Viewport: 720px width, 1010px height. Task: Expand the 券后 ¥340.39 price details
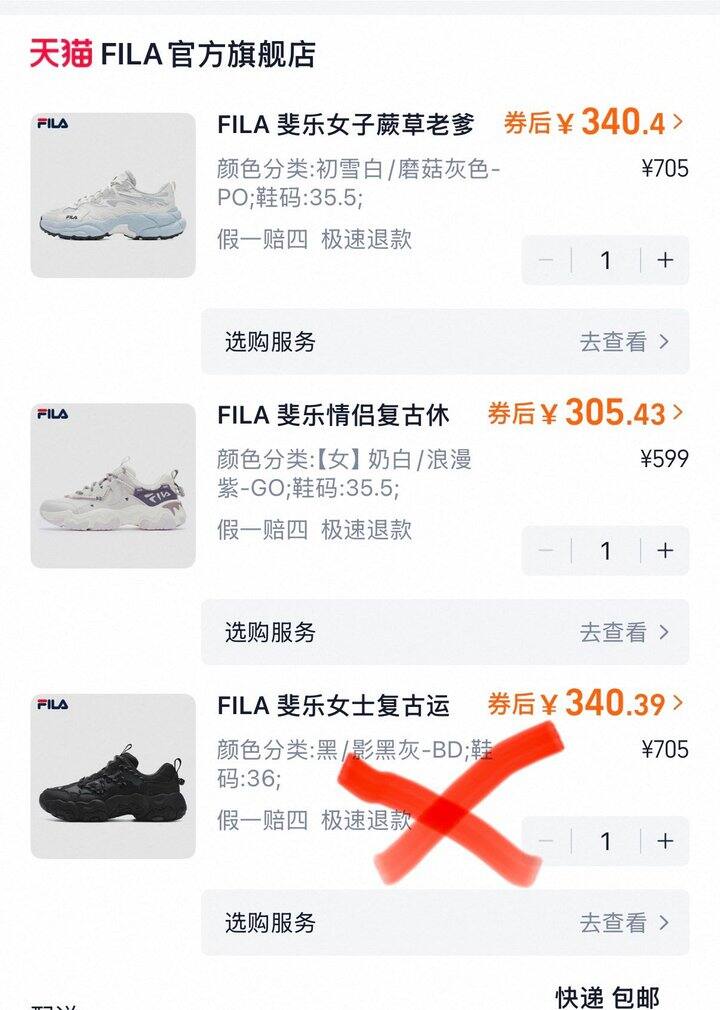point(586,704)
